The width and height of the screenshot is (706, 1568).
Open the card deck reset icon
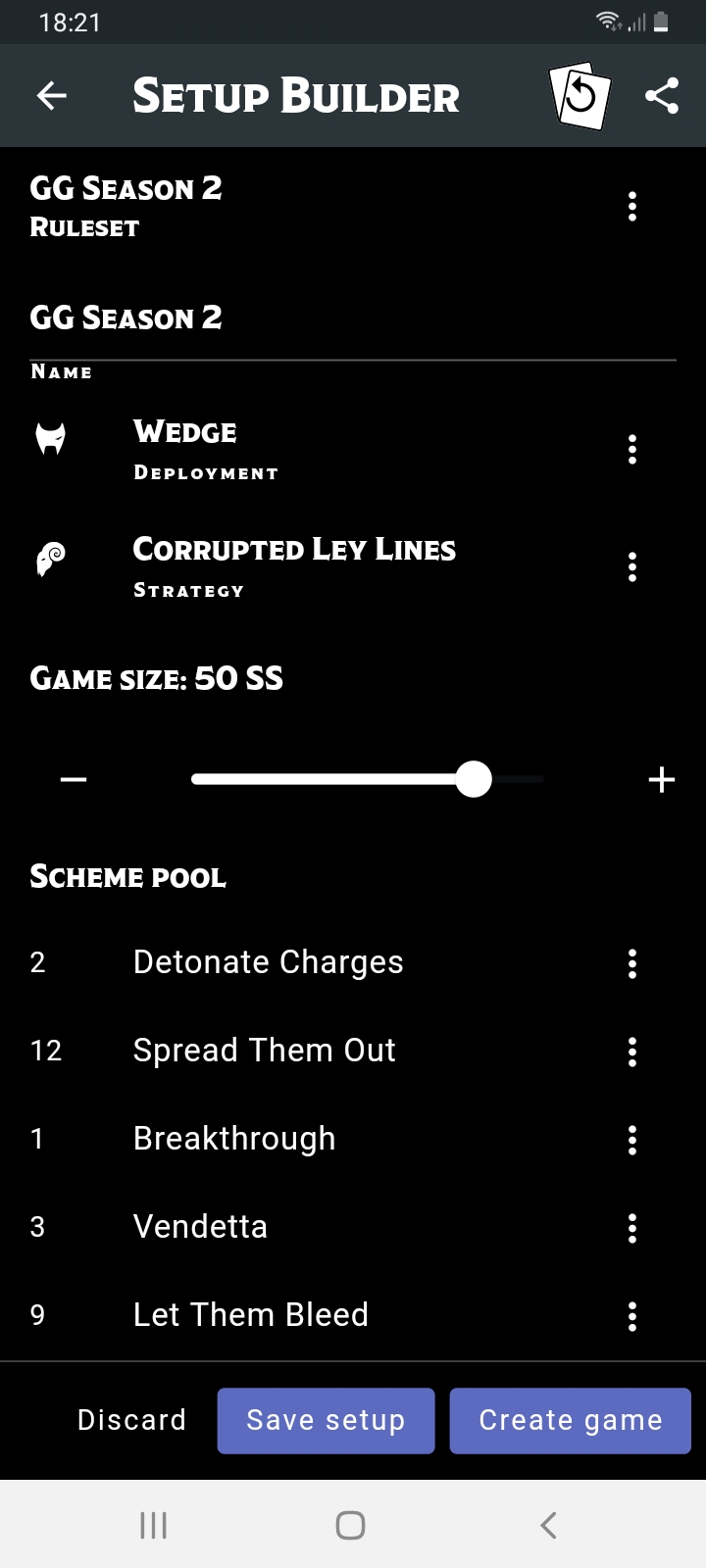click(580, 95)
